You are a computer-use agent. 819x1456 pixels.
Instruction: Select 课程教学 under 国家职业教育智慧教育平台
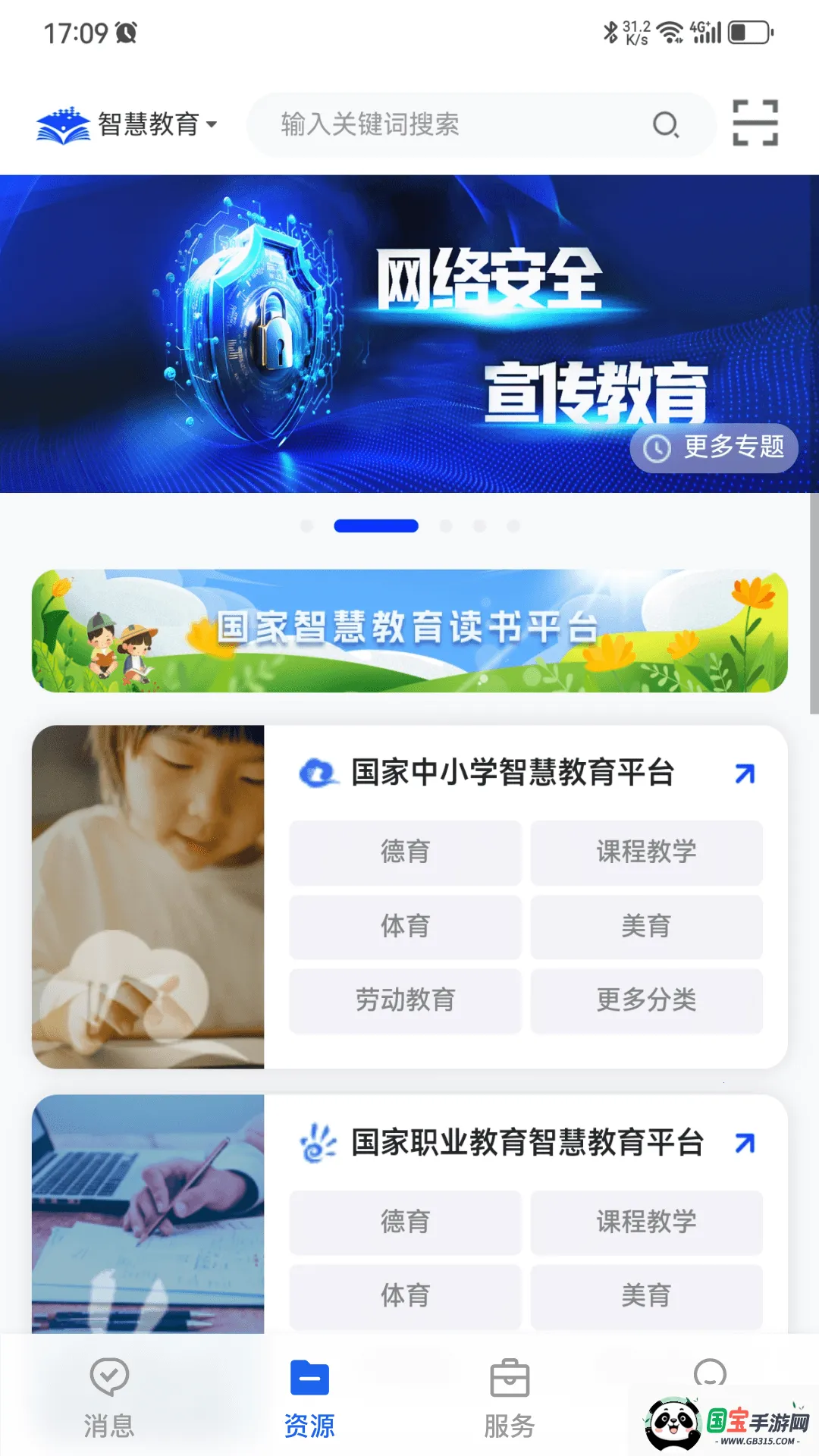[646, 1222]
